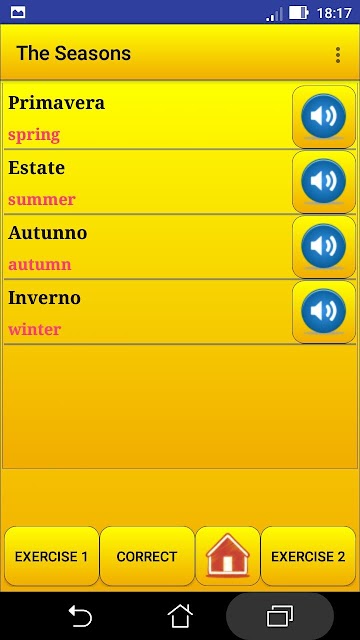Listen to the word Autunno
This screenshot has width=360, height=640.
324,247
